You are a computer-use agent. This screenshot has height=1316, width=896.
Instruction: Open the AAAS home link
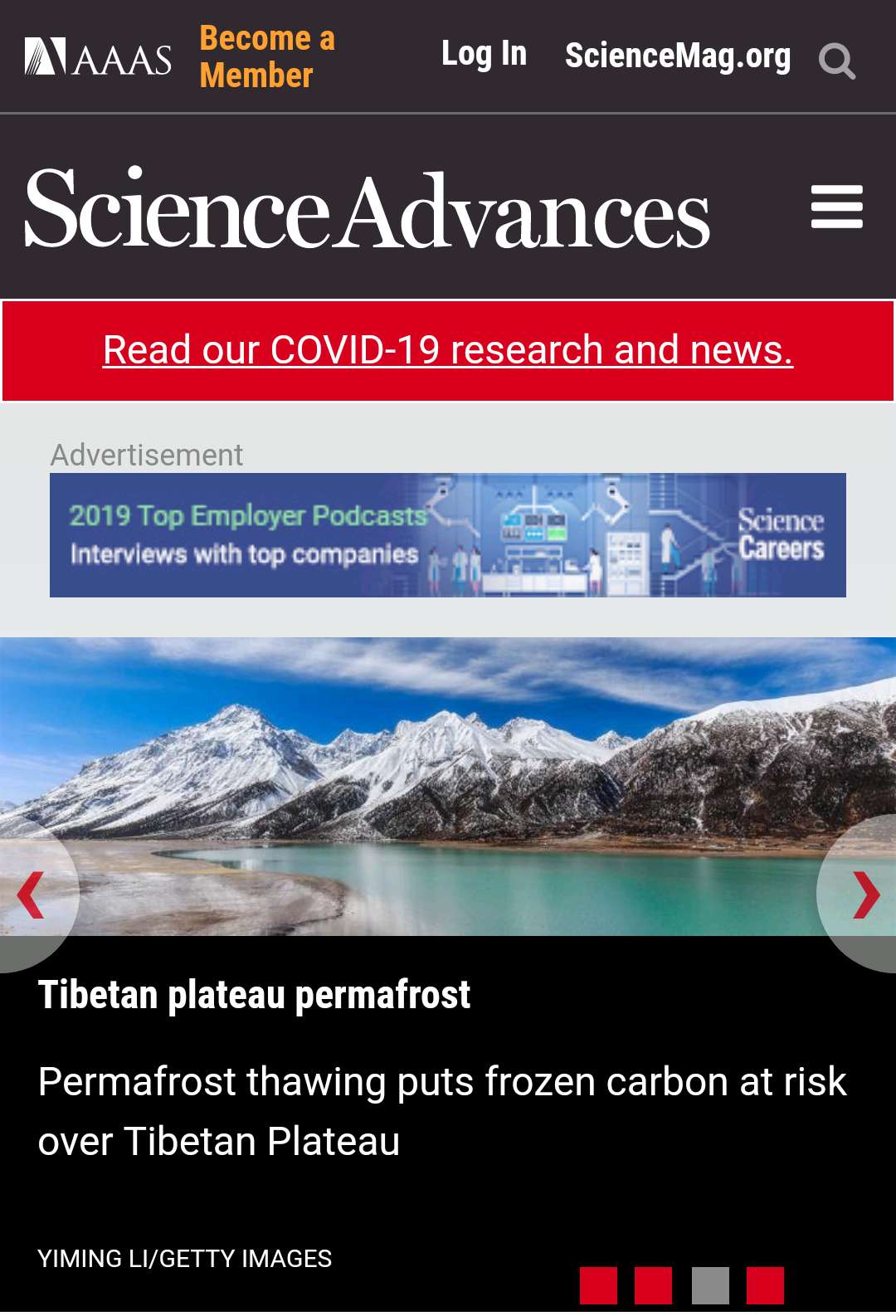tap(98, 57)
